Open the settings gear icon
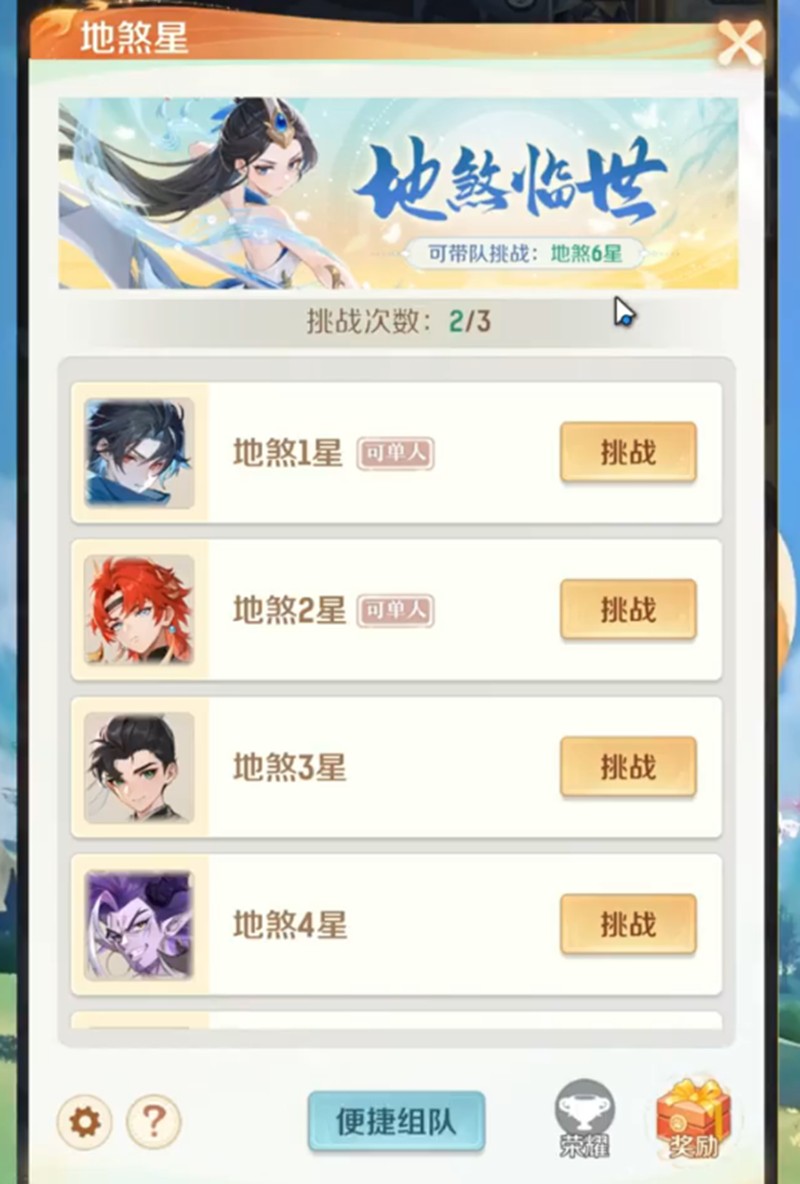This screenshot has height=1184, width=800. (84, 1123)
